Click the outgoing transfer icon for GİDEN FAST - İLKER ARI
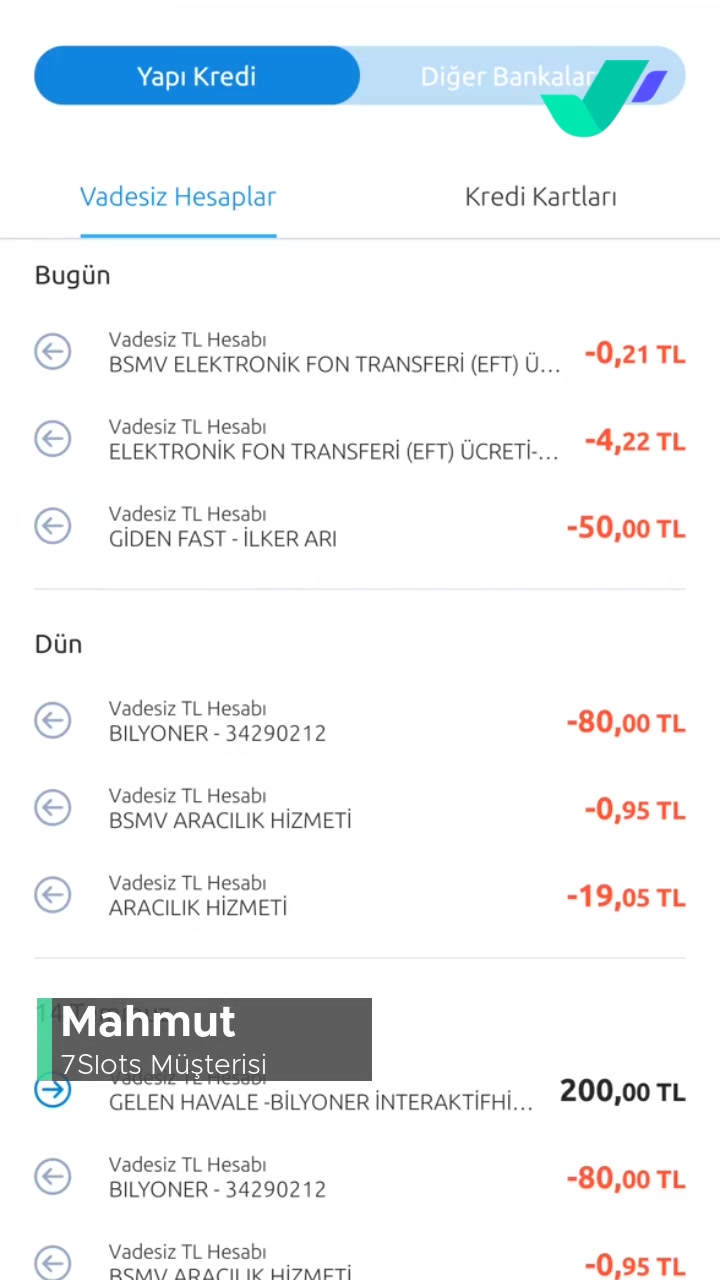The image size is (720, 1280). click(x=52, y=526)
